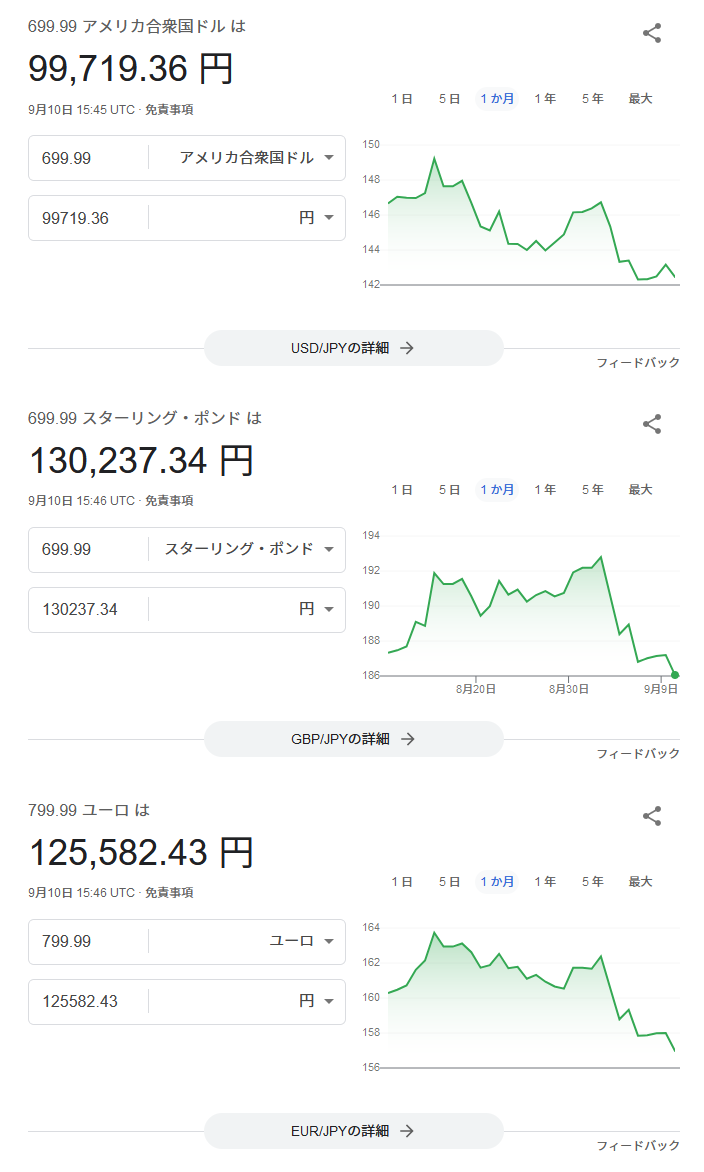Viewport: 704px width, 1172px height.
Task: Edit the 99719.36 yen amount field
Action: 88,218
